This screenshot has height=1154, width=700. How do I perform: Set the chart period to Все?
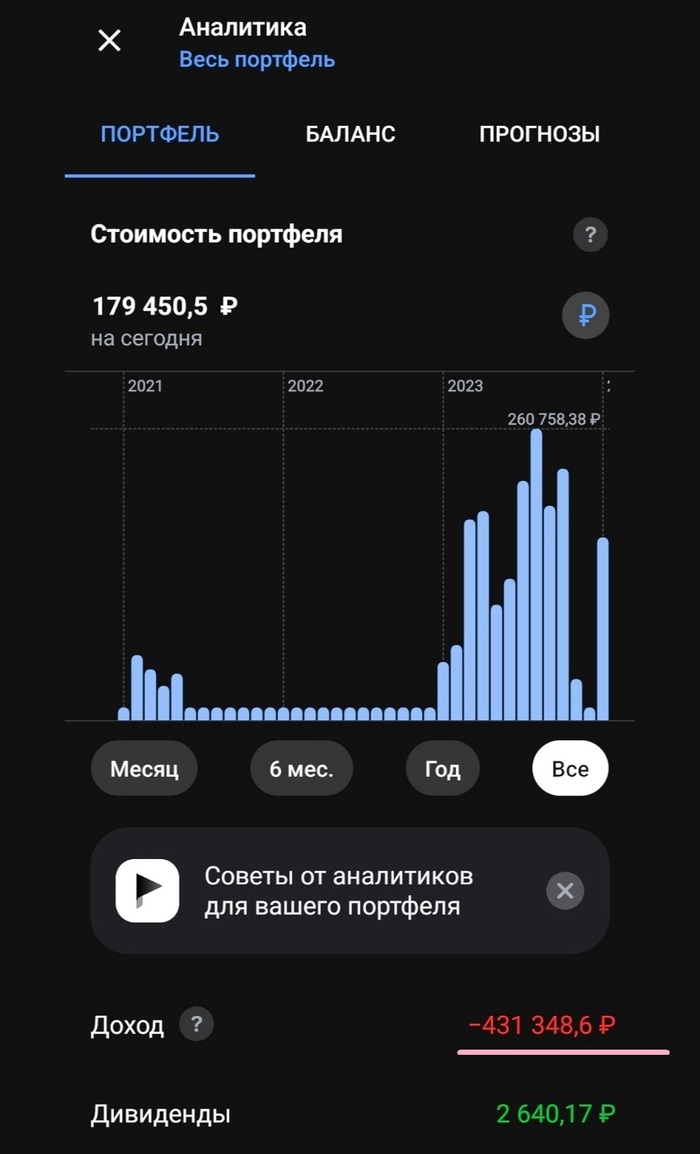(x=570, y=769)
